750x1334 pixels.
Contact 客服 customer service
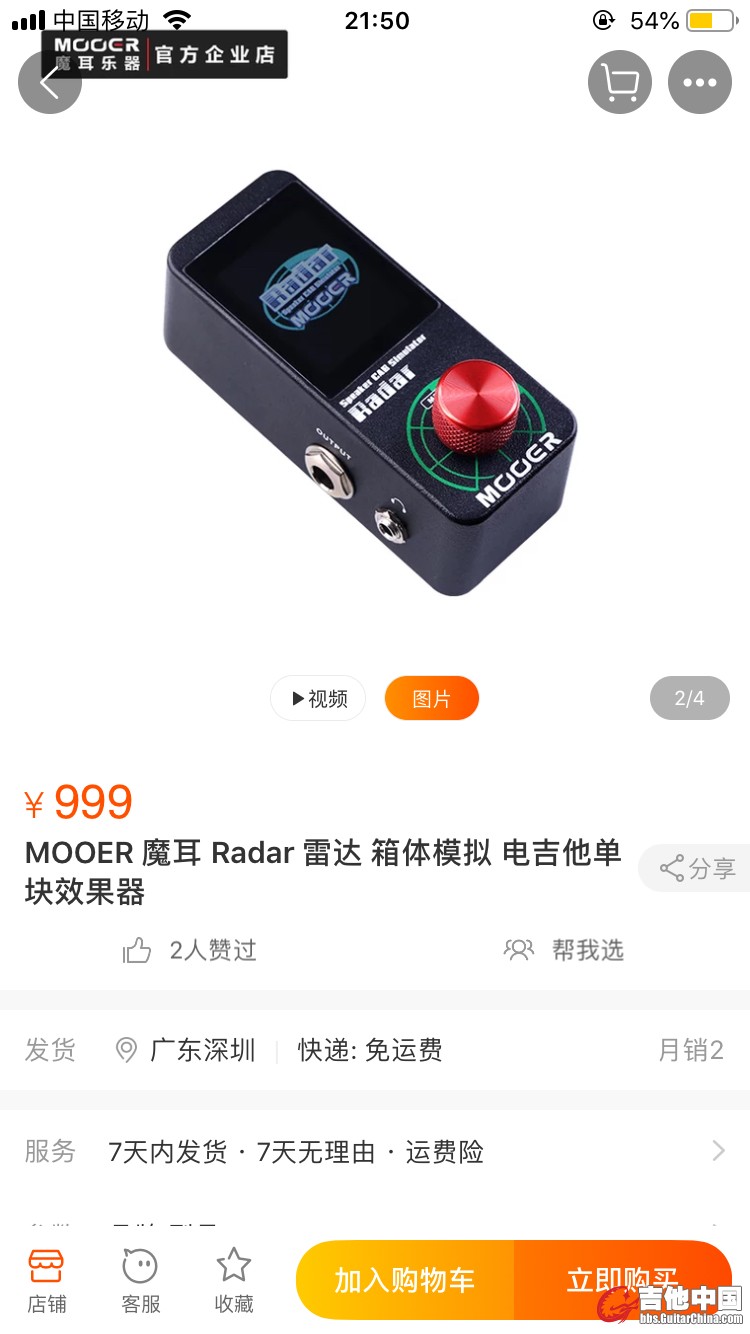click(x=140, y=1280)
